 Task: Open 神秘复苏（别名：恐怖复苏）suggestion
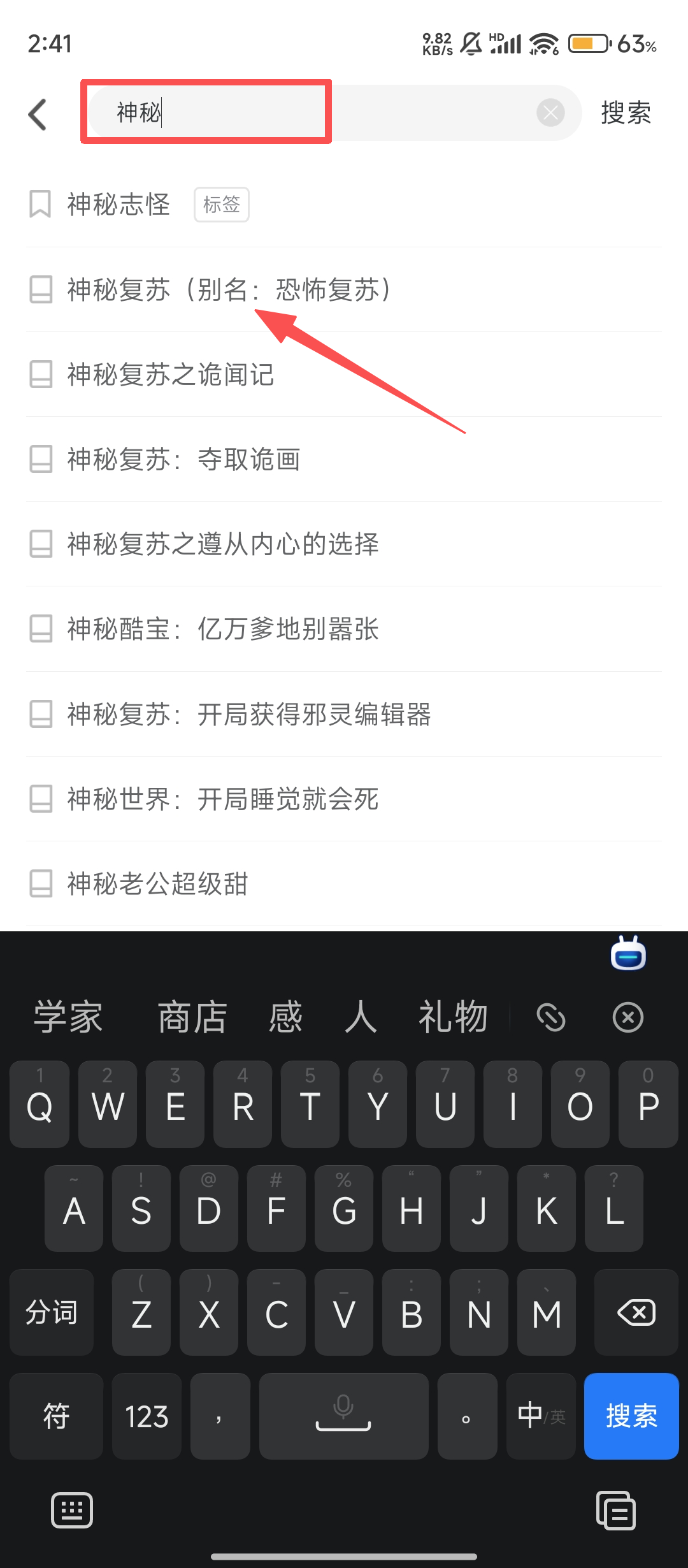pyautogui.click(x=229, y=290)
